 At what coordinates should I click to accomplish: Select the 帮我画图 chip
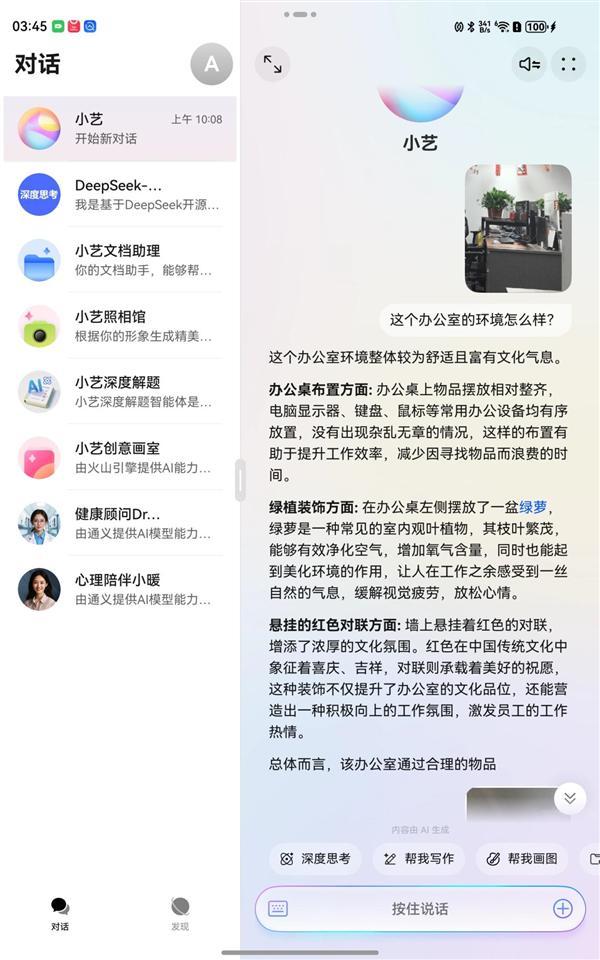click(521, 859)
